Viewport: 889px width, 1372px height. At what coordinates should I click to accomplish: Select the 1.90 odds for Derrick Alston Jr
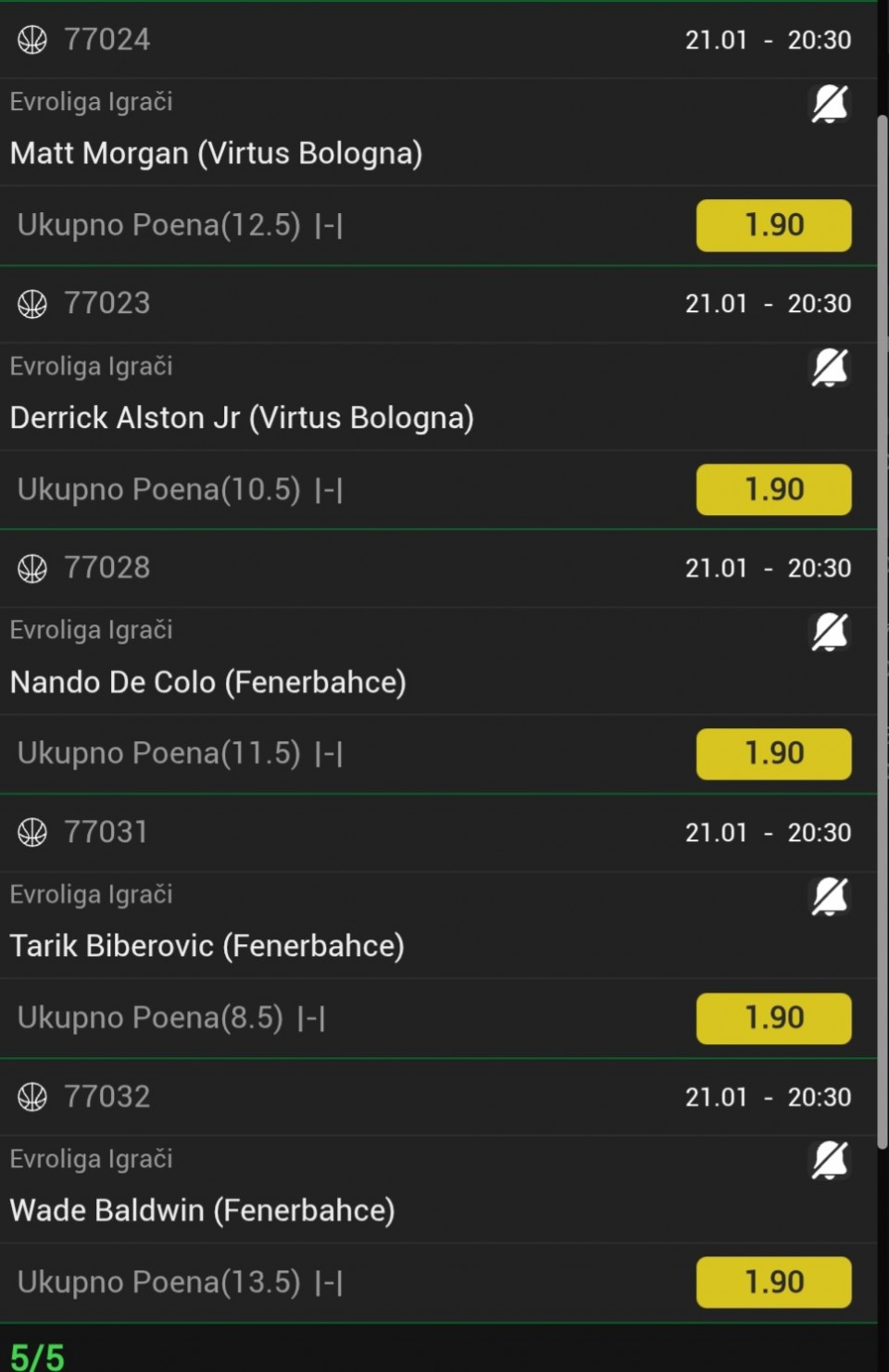773,489
